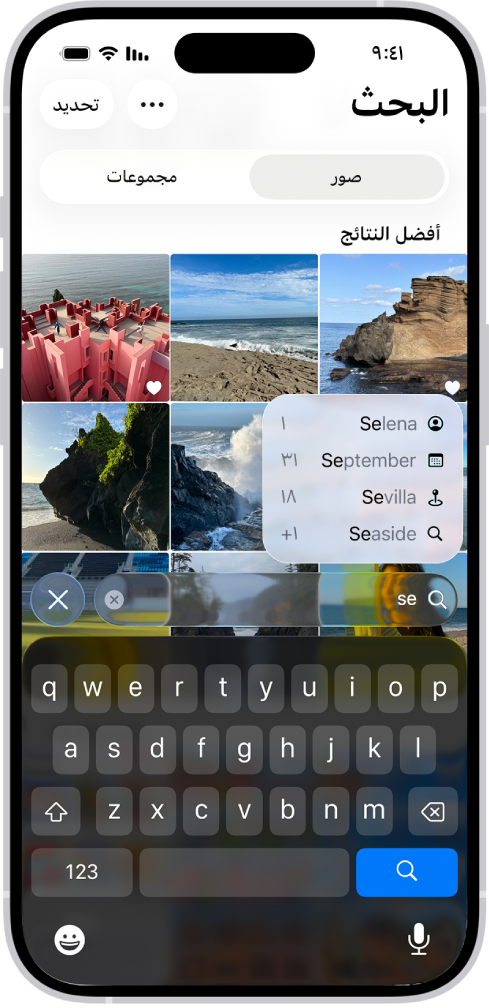Start dictation with the microphone icon
Image resolution: width=489 pixels, height=1008 pixels.
[419, 940]
